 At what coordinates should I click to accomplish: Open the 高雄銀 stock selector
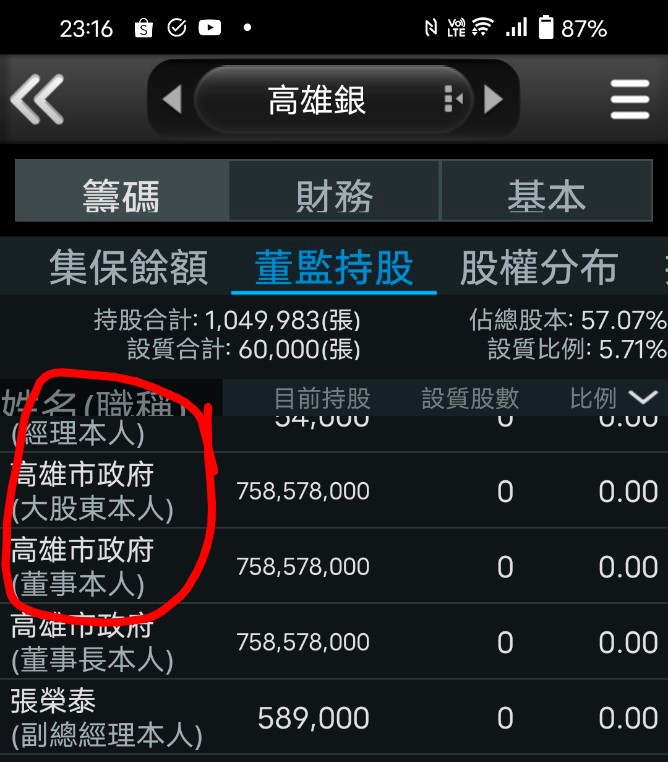tap(333, 99)
